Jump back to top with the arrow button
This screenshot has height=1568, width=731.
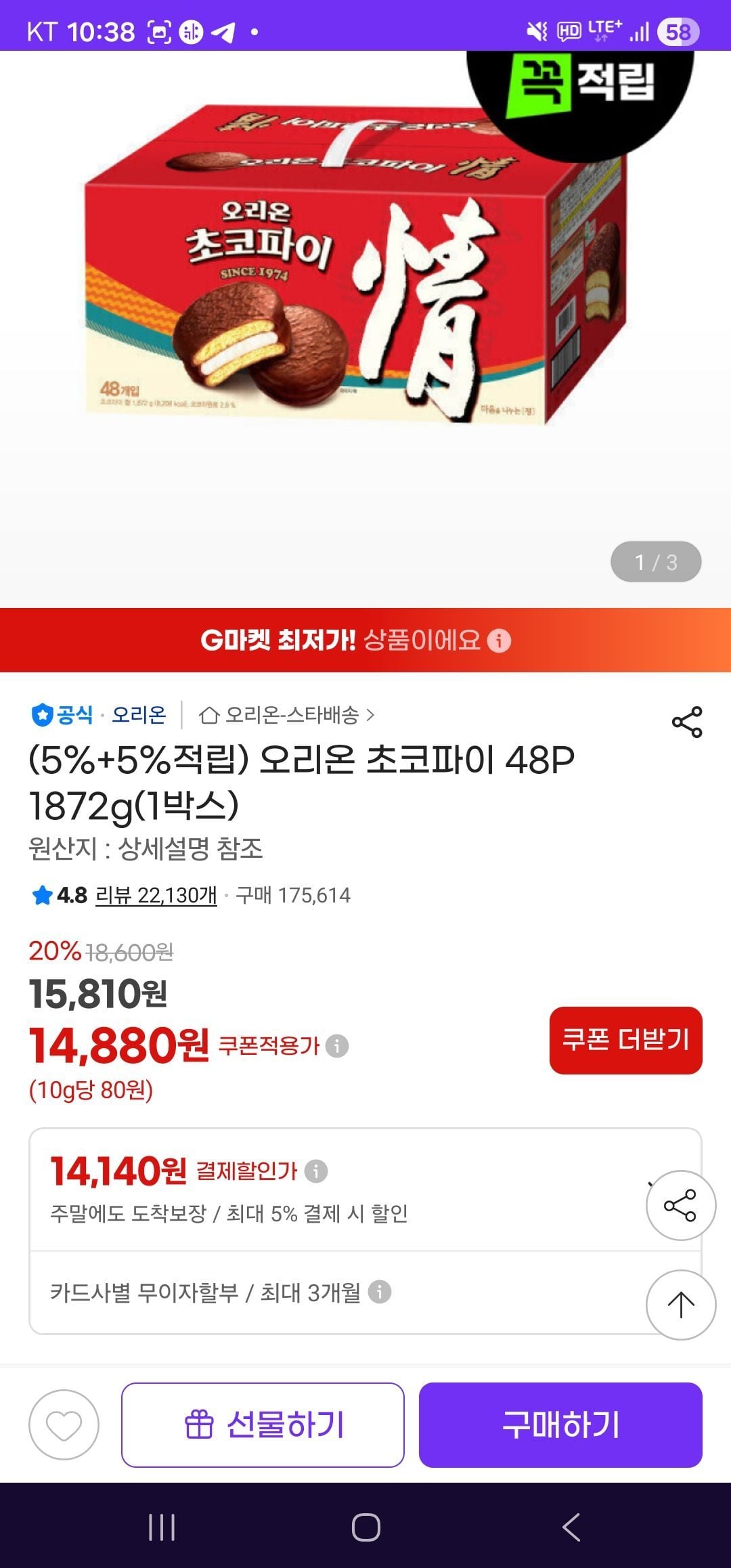tap(680, 1305)
